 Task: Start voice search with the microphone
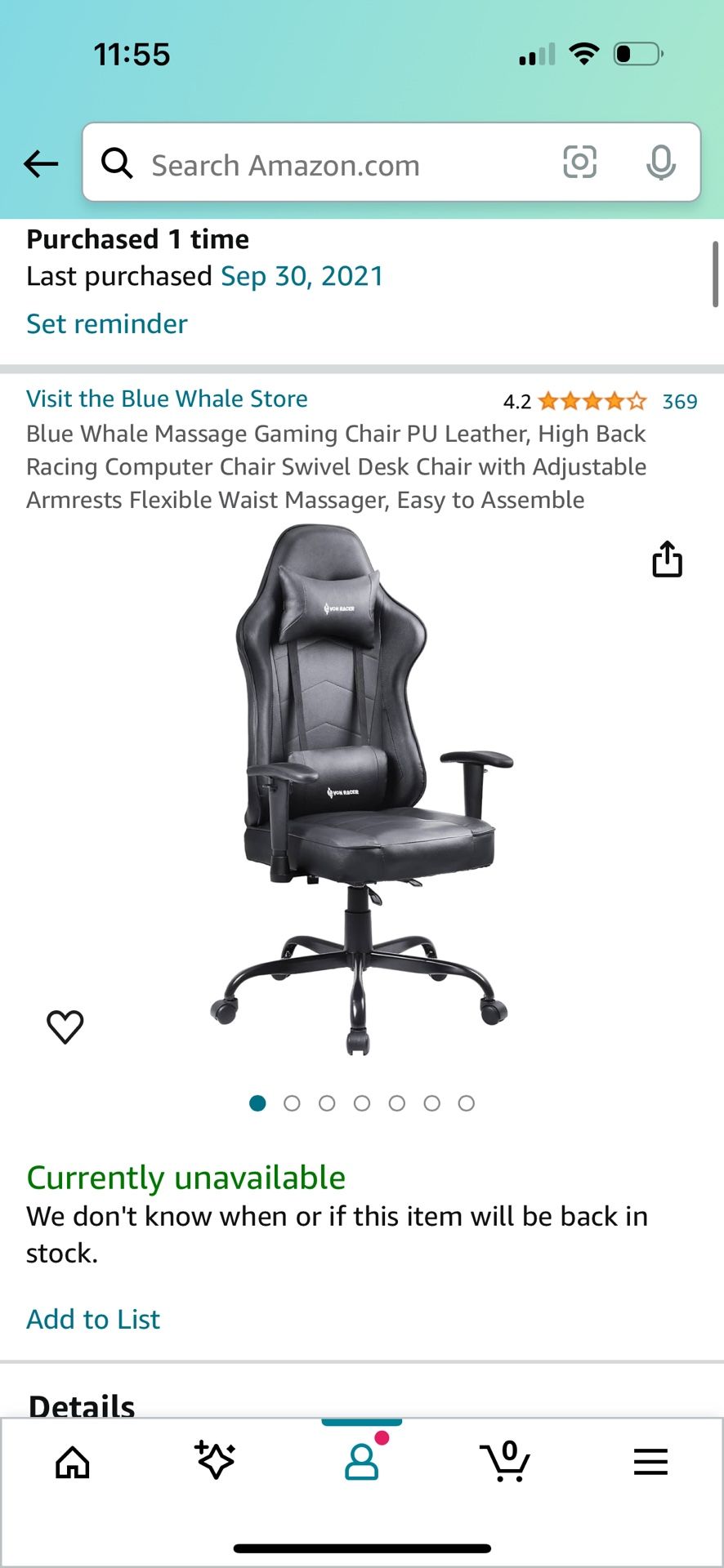(660, 163)
